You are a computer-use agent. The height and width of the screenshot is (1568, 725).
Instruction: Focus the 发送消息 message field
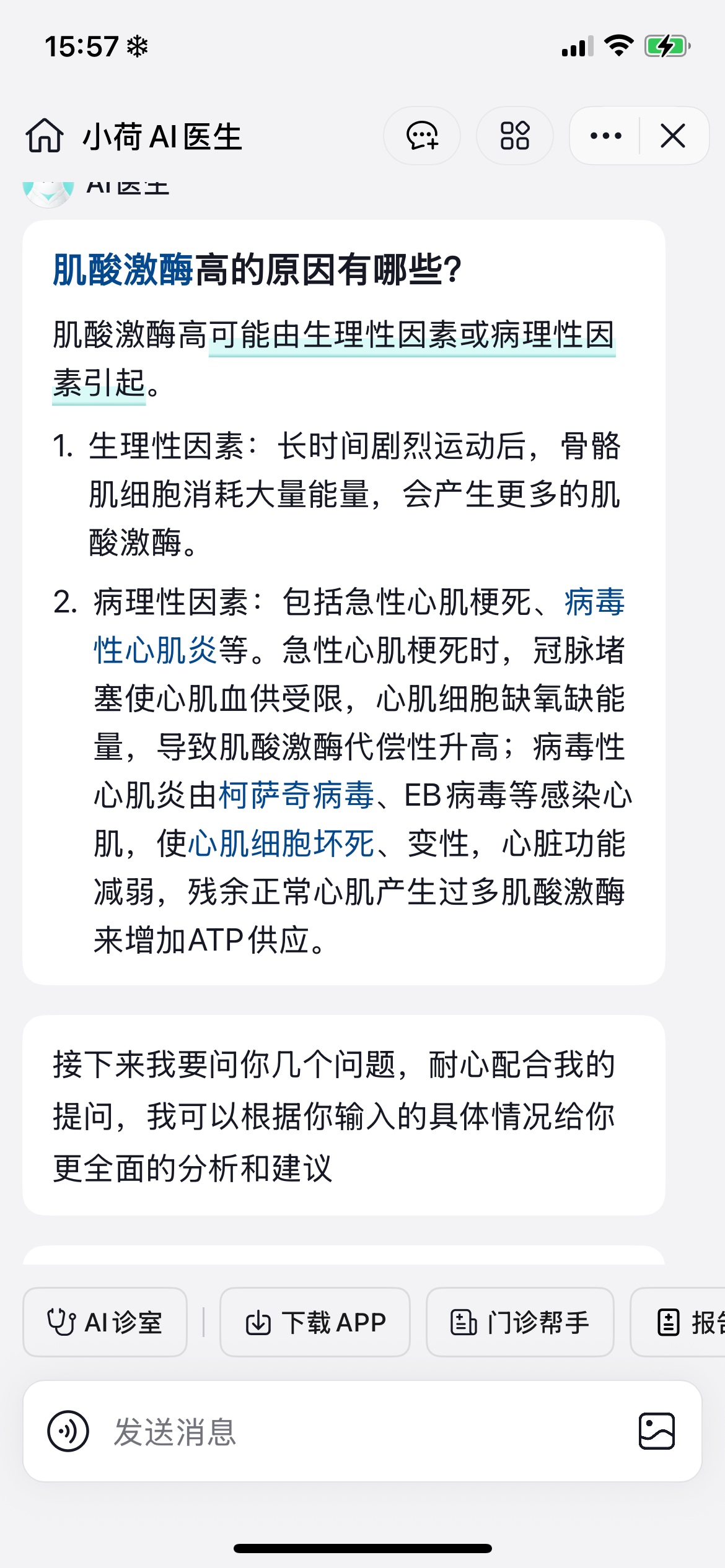pyautogui.click(x=359, y=1431)
